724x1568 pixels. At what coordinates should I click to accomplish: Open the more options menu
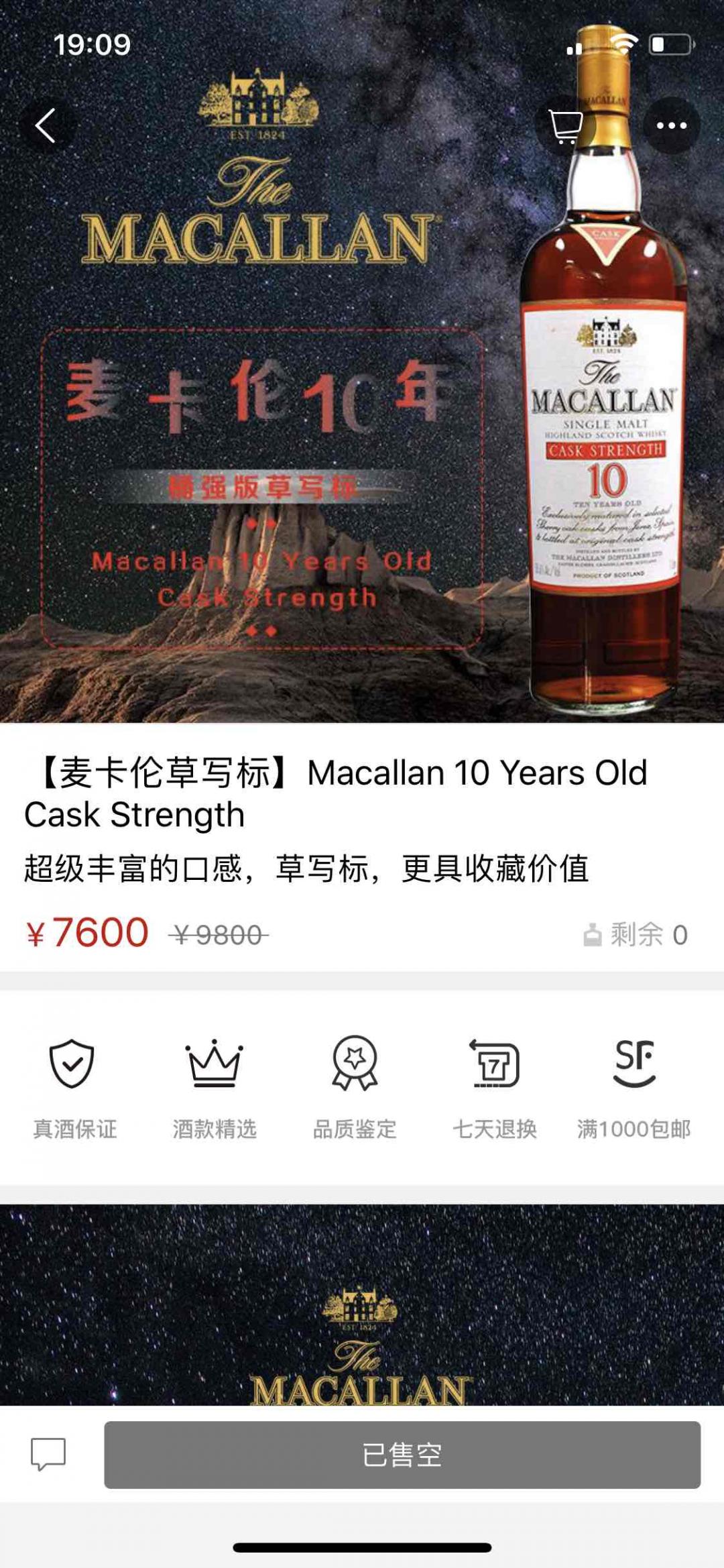670,125
